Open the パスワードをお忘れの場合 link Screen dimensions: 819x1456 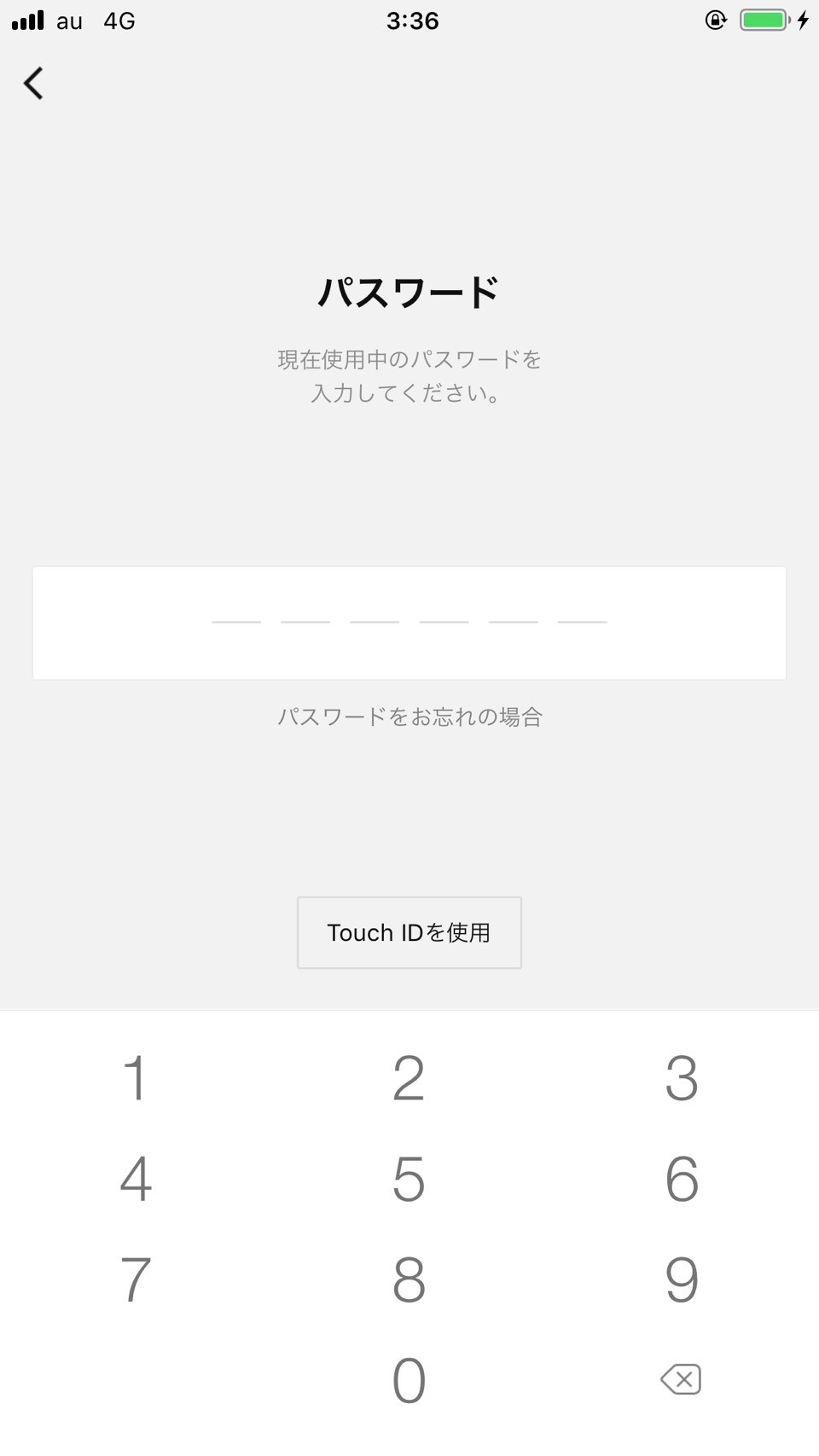pos(409,716)
